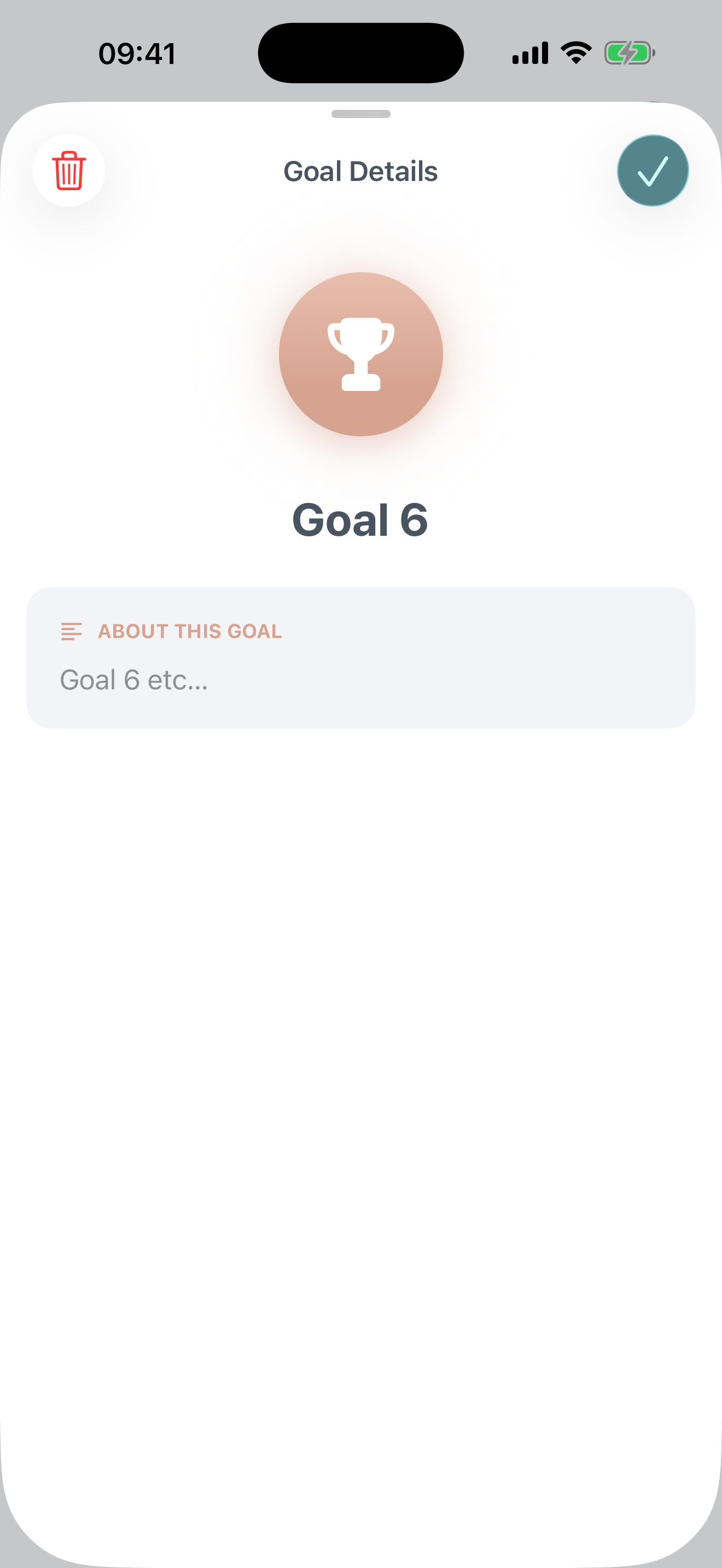Grab the sheet drag handle at top
This screenshot has height=1568, width=722.
(360, 113)
